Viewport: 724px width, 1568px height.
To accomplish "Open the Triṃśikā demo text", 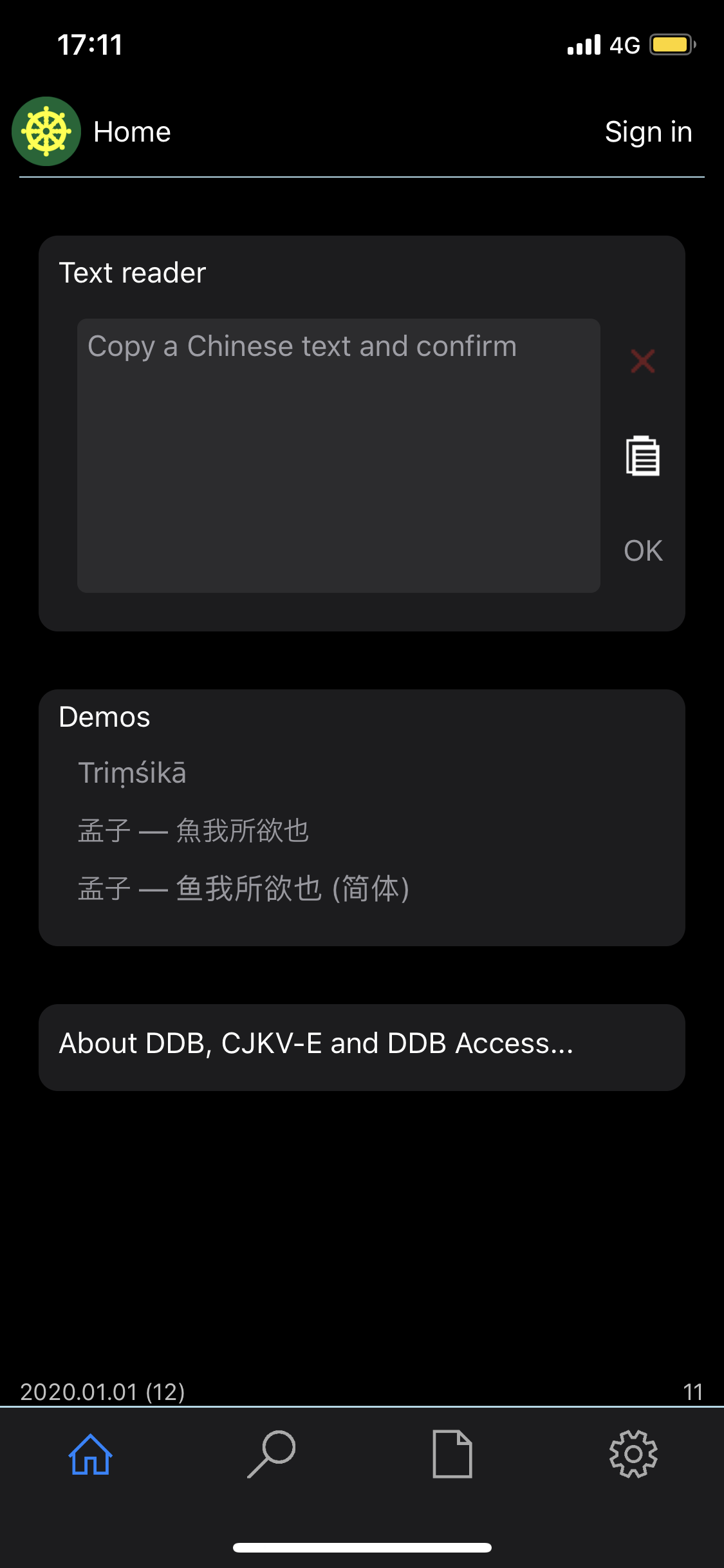I will click(133, 772).
